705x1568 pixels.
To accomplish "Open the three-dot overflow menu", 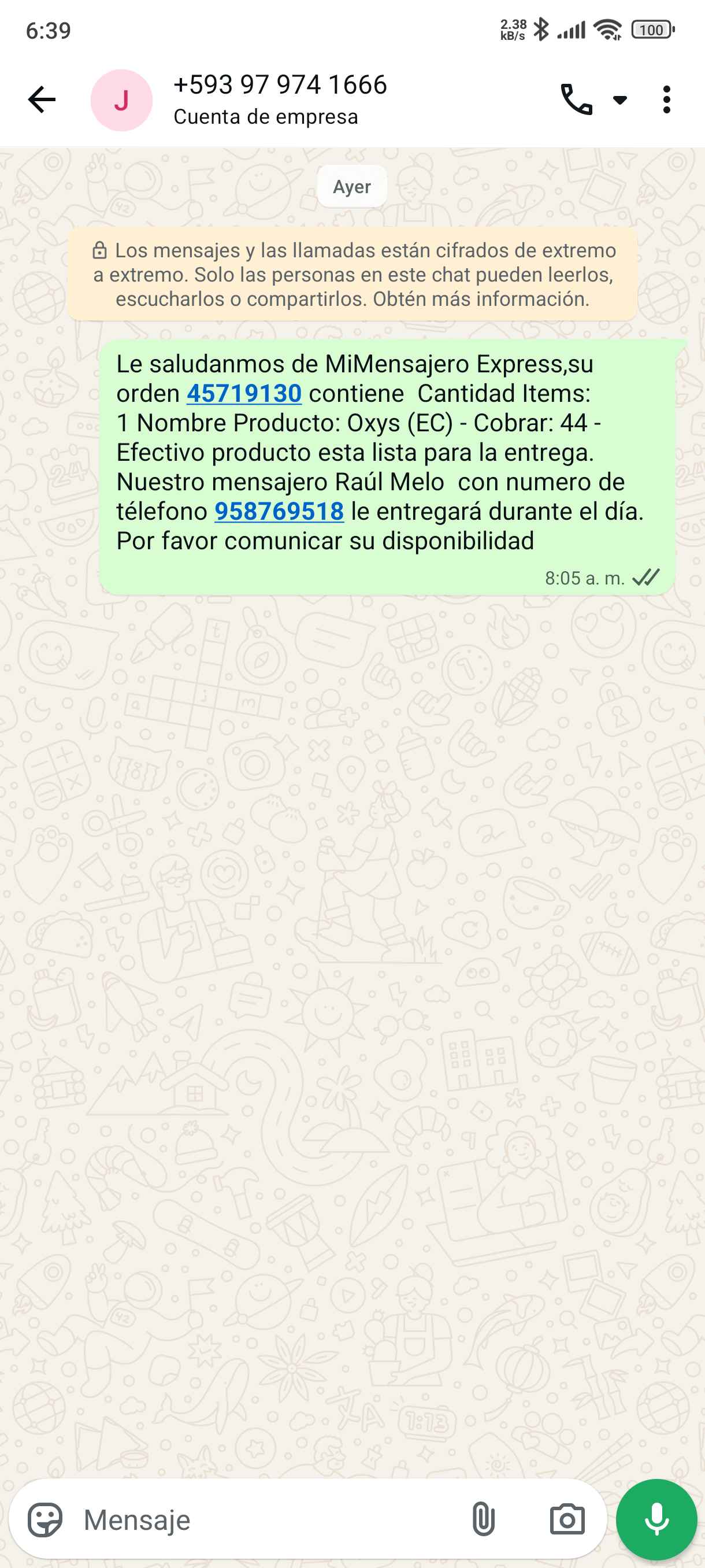I will [667, 99].
